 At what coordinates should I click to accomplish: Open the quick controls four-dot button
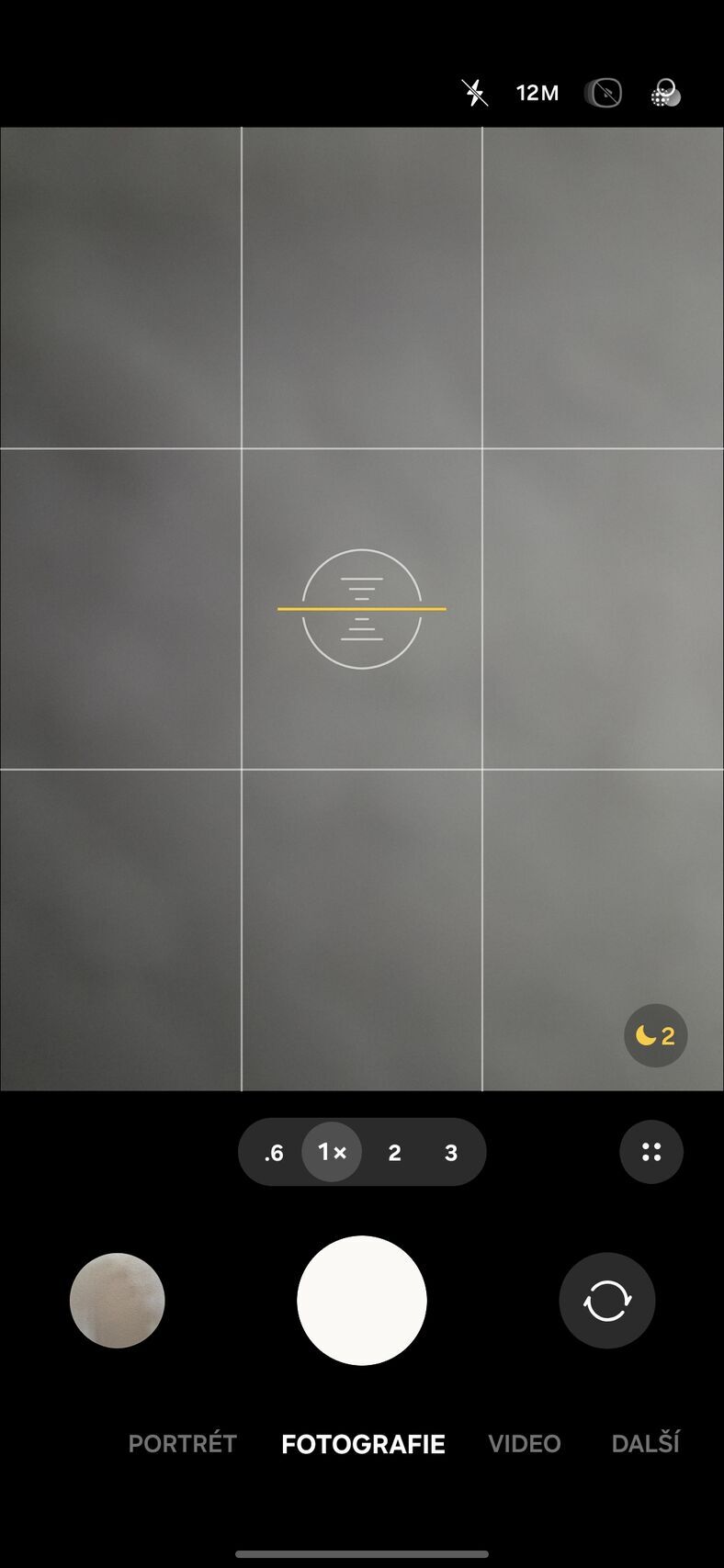point(651,1152)
